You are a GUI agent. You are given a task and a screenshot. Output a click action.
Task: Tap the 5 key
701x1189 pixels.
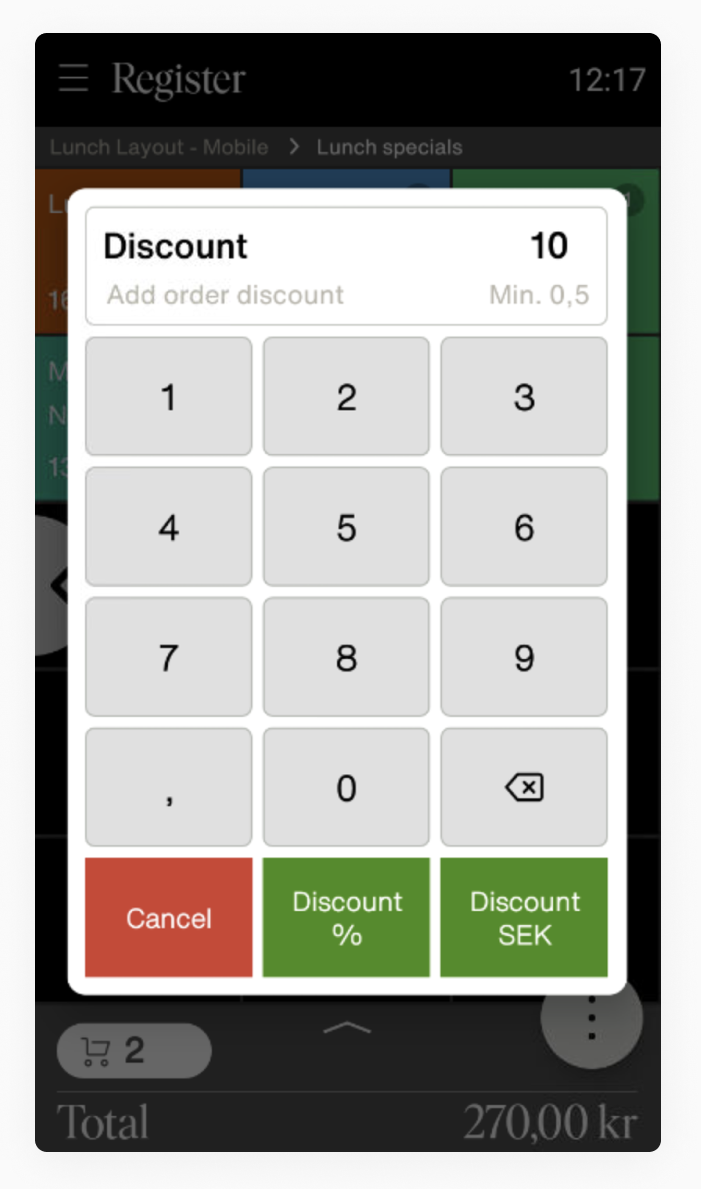point(346,527)
